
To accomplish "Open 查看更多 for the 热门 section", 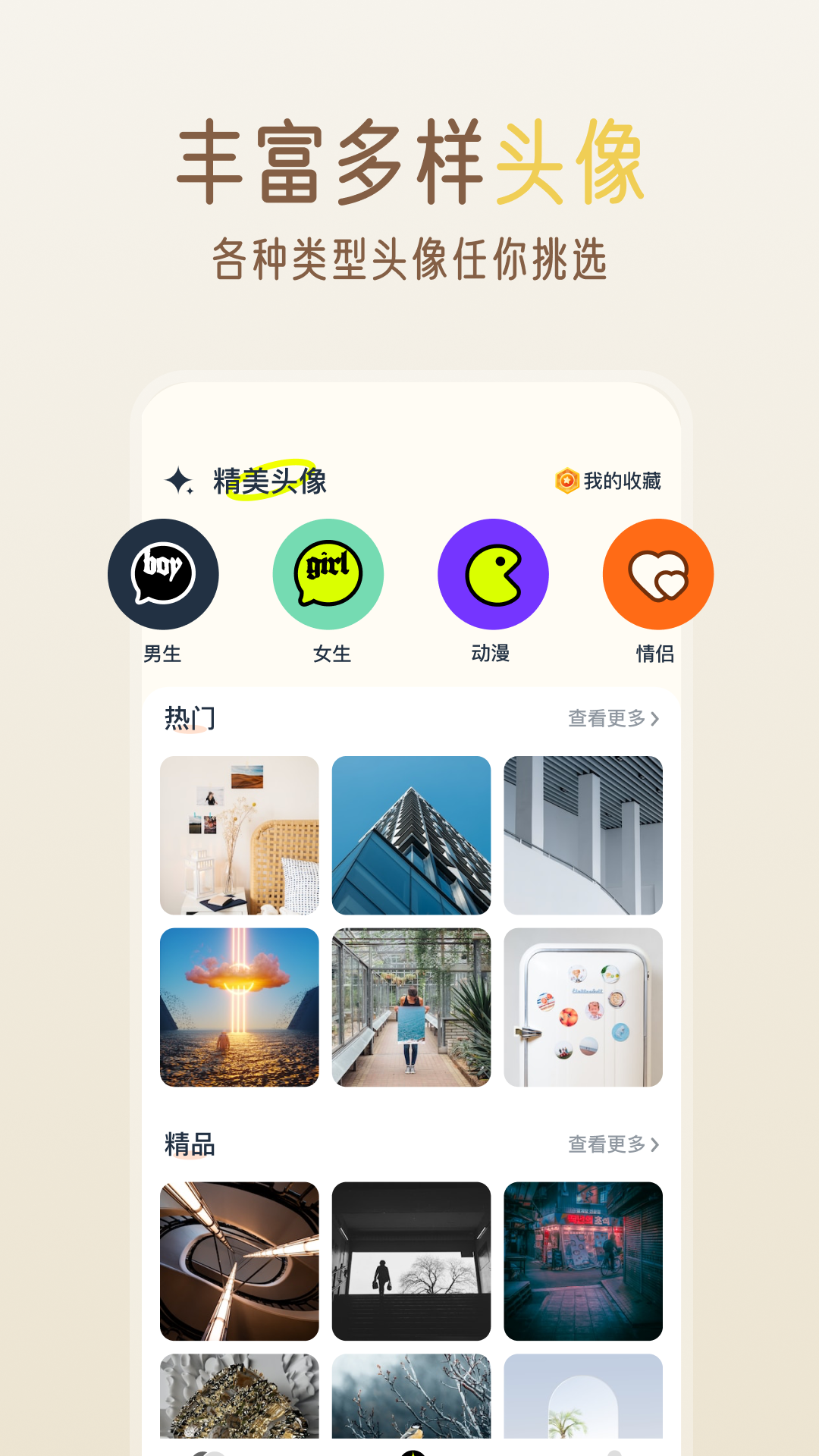I will [x=607, y=717].
